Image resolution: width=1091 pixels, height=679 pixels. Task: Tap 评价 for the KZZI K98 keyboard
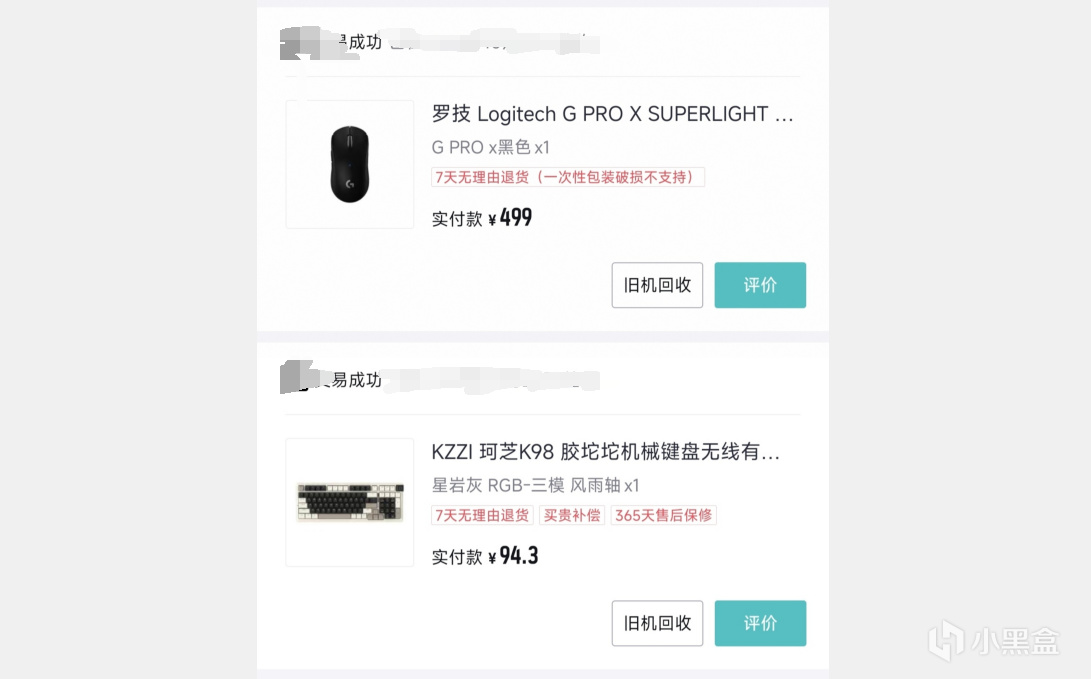760,623
